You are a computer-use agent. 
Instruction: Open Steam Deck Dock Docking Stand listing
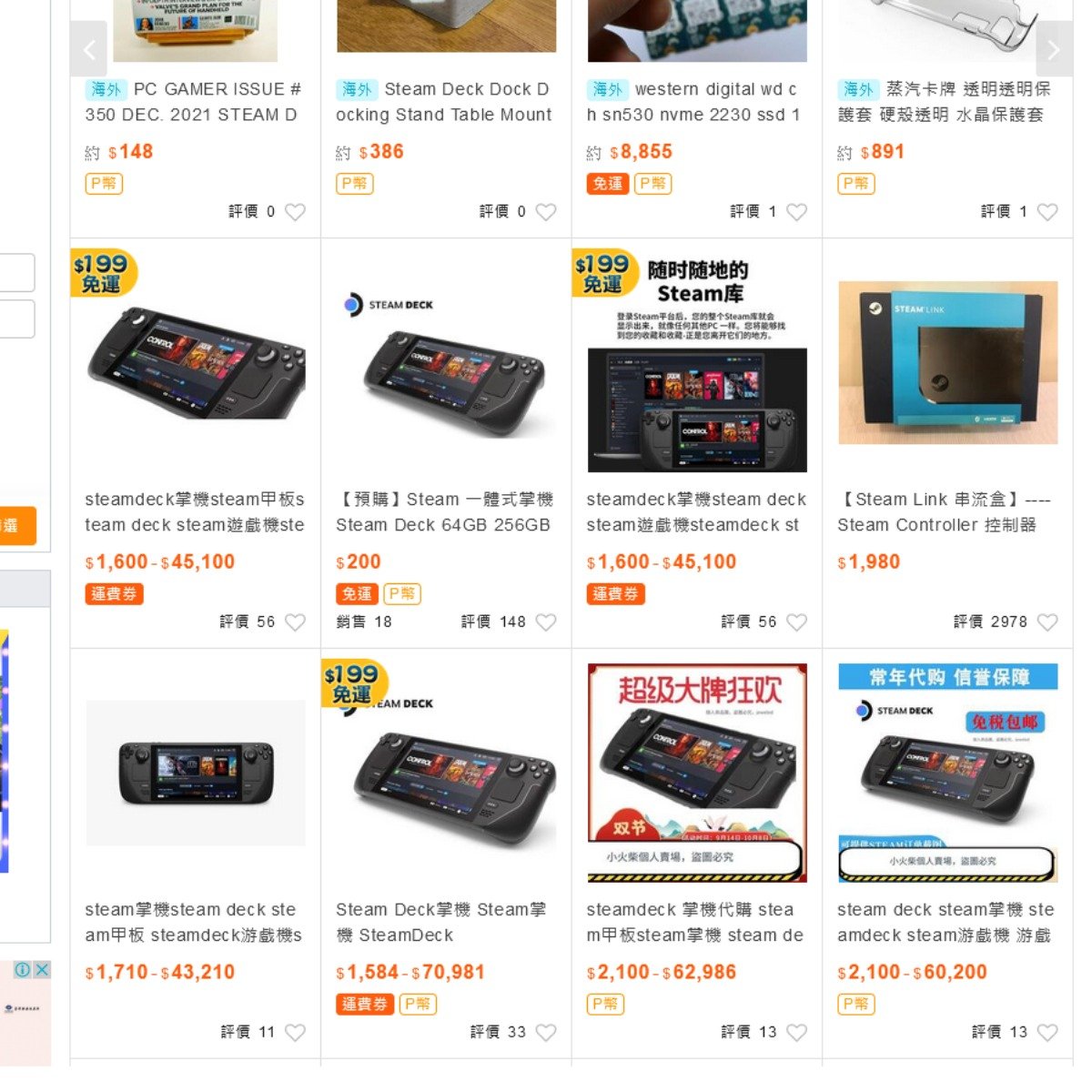pyautogui.click(x=444, y=101)
